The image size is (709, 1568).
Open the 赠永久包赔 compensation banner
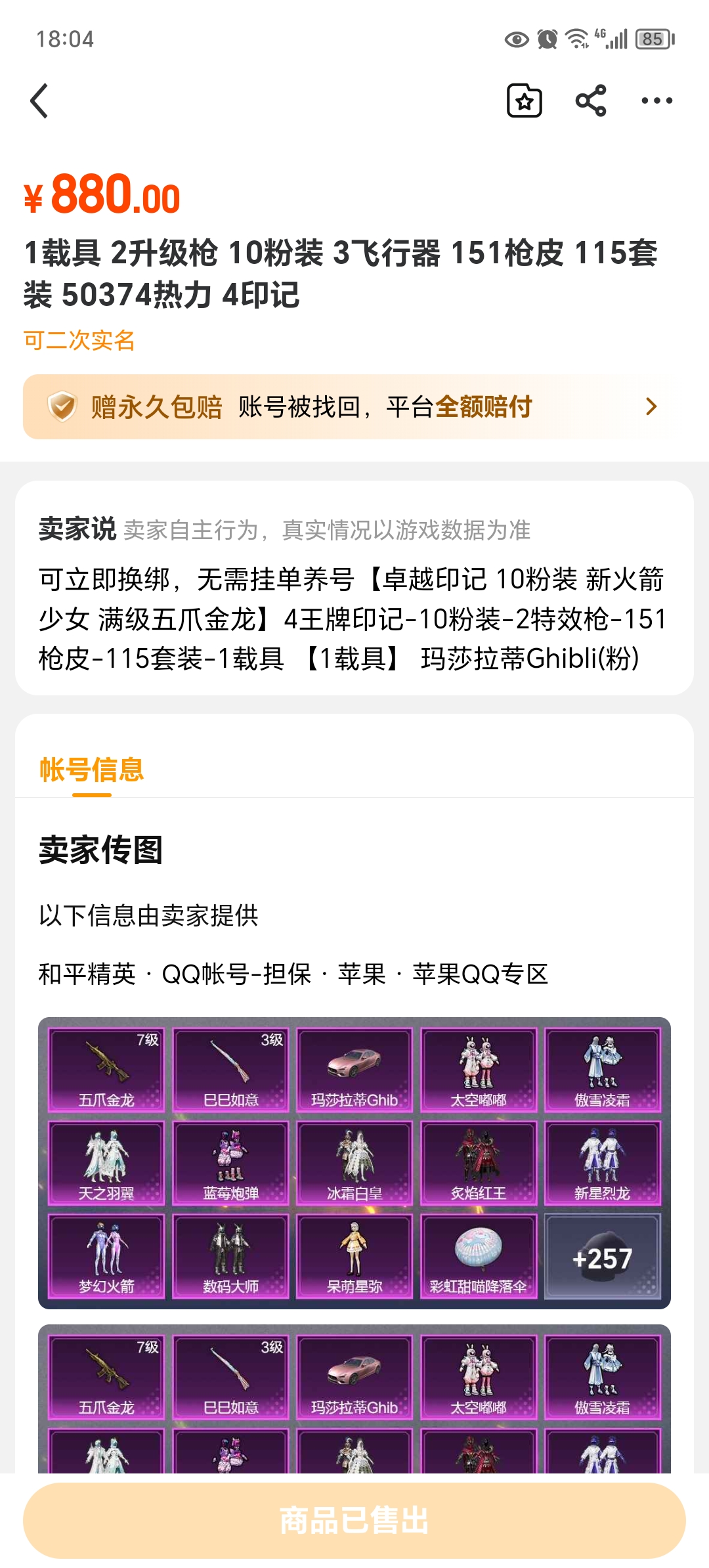(354, 406)
